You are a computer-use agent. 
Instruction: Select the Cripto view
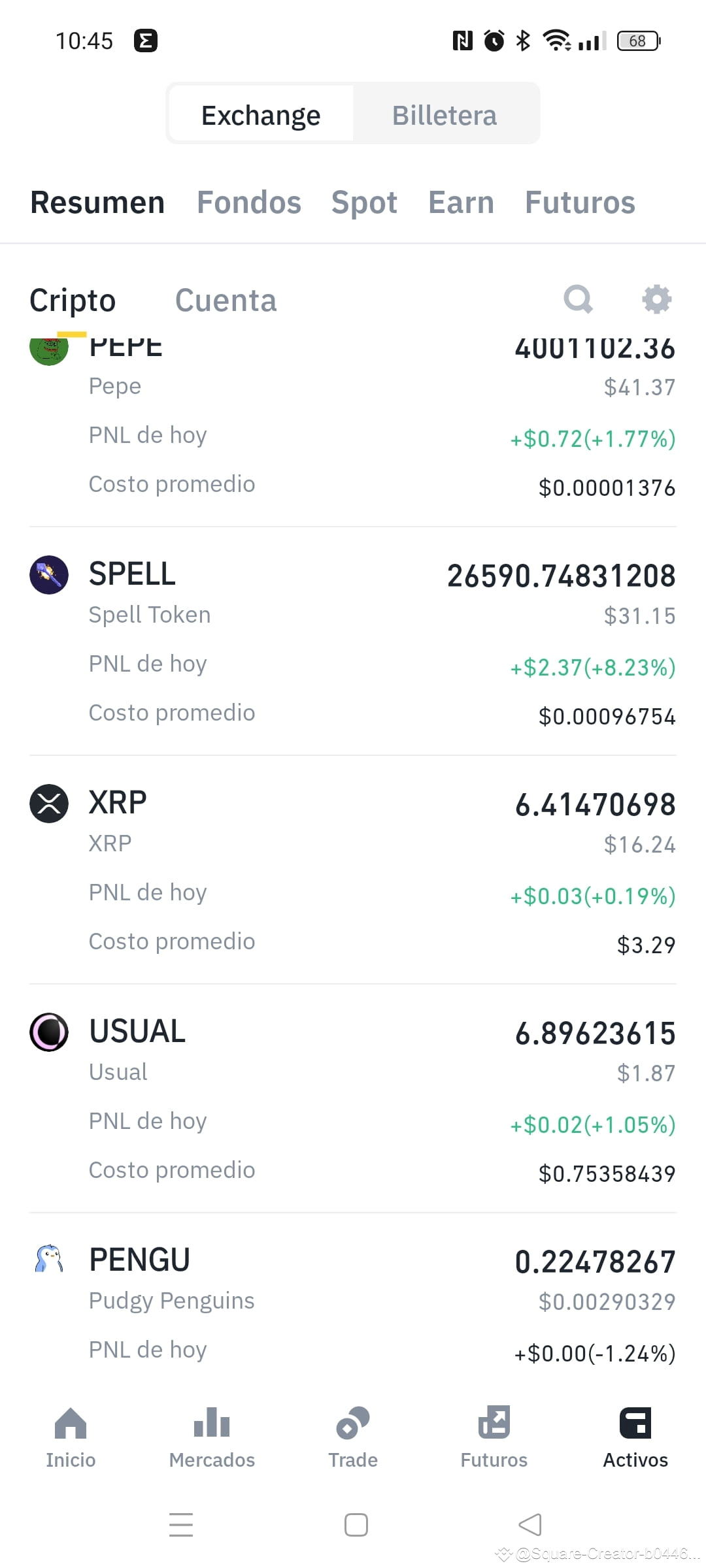pyautogui.click(x=73, y=301)
